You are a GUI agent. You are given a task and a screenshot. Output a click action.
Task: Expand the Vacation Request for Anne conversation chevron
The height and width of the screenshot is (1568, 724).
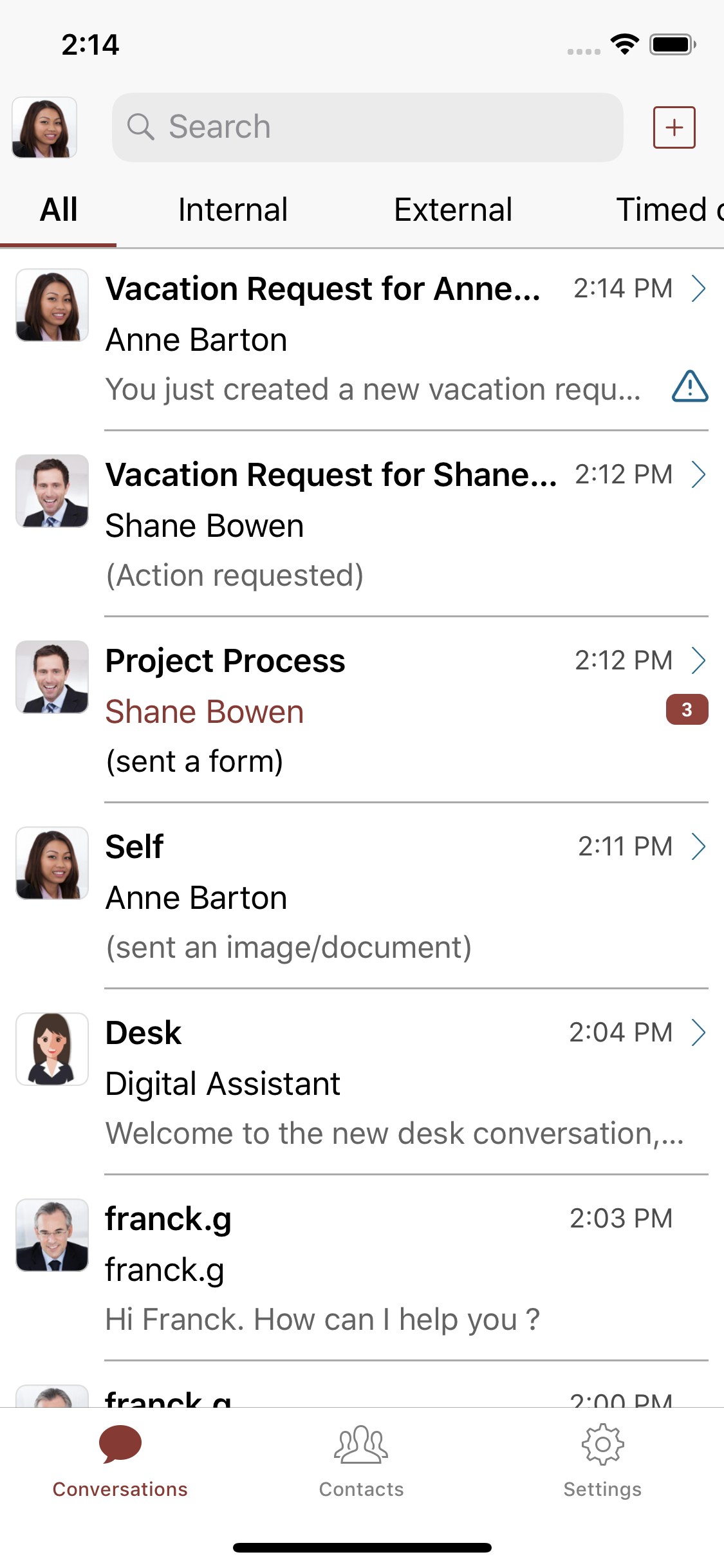699,290
